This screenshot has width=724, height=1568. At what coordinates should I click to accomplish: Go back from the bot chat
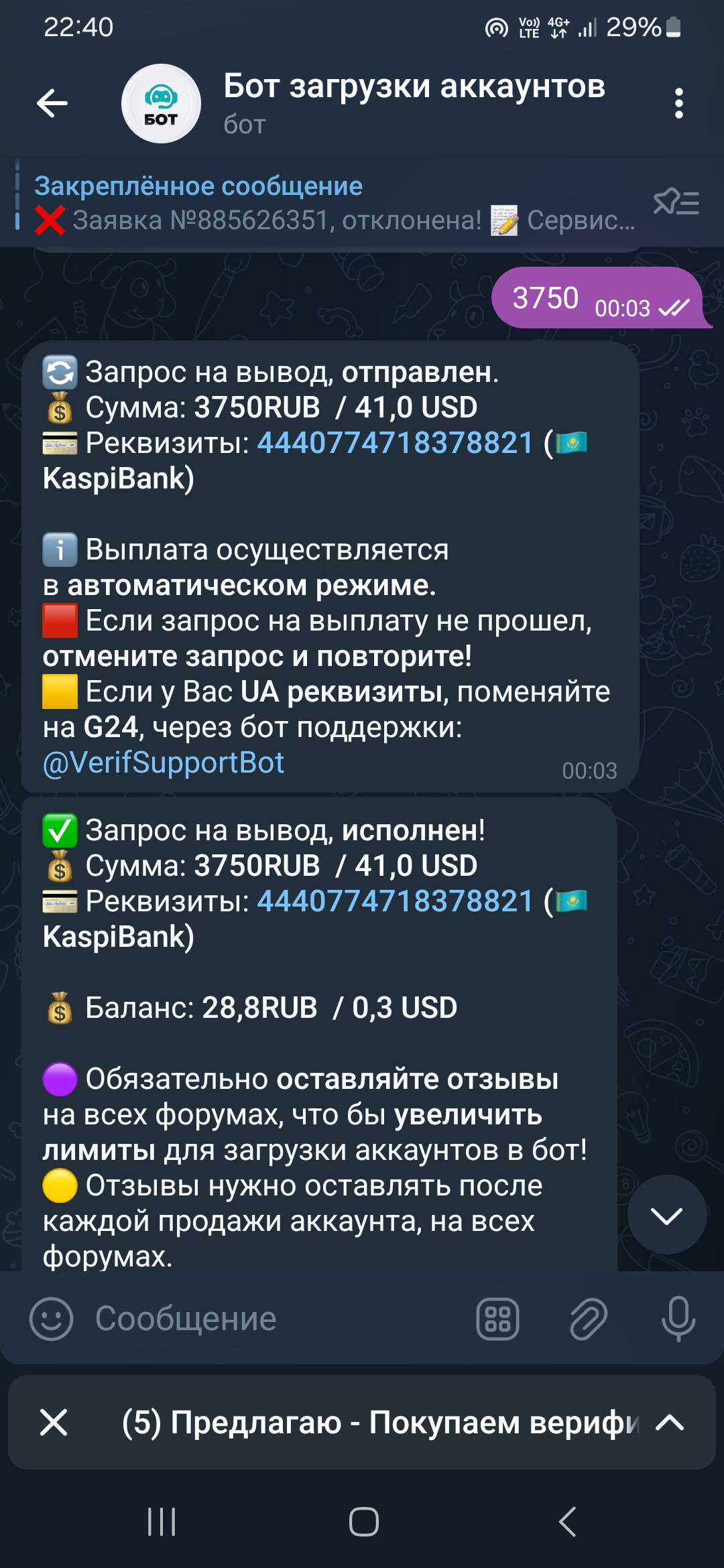coord(52,103)
